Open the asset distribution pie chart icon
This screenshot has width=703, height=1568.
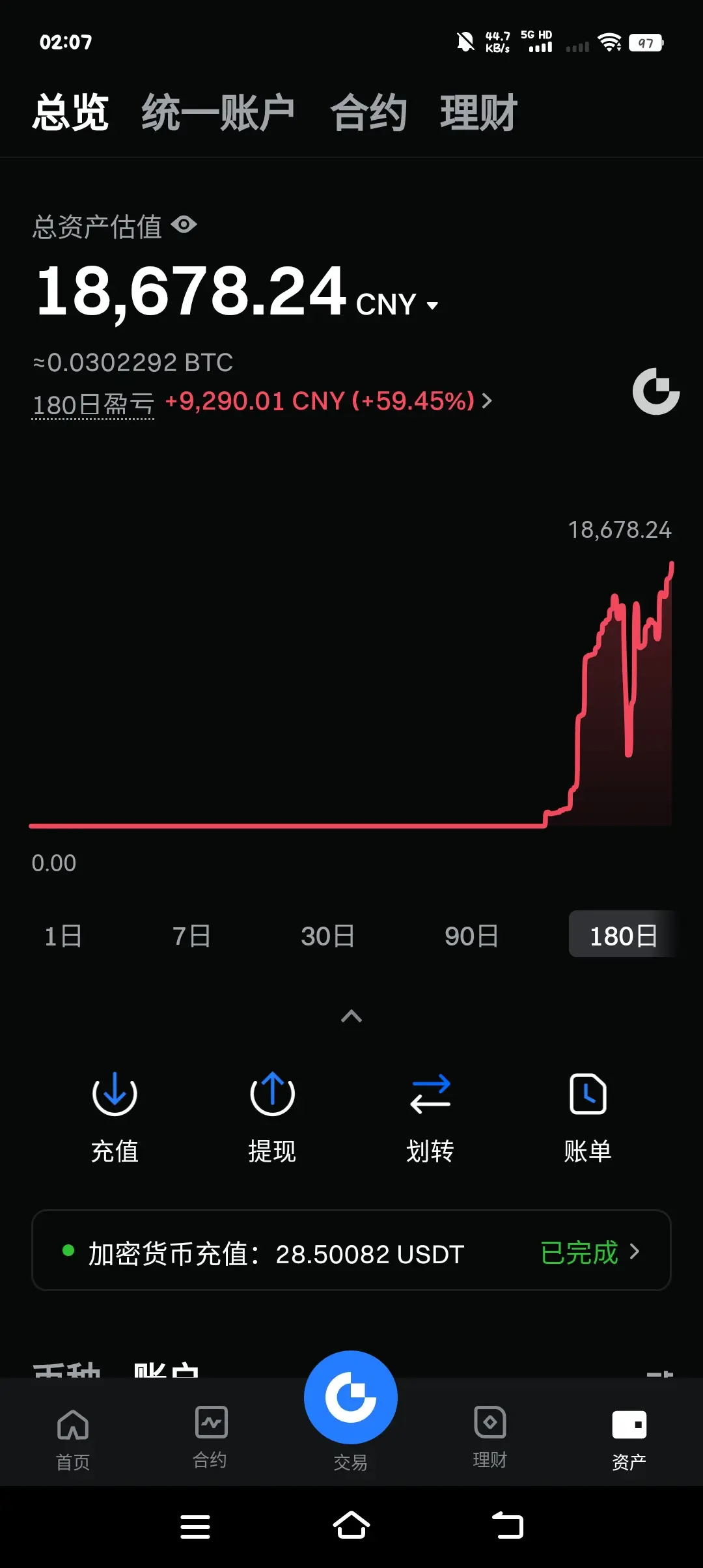tap(656, 391)
